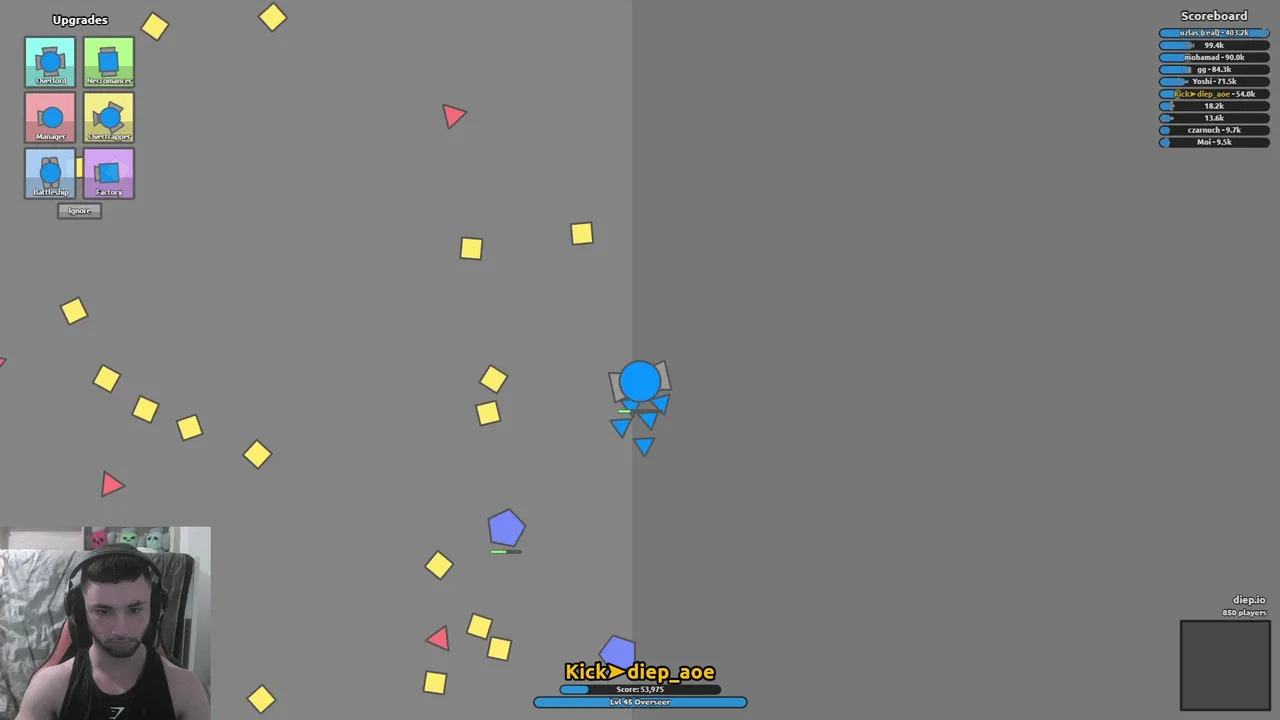
Task: Choose the Overlord upgrade
Action: tap(50, 62)
